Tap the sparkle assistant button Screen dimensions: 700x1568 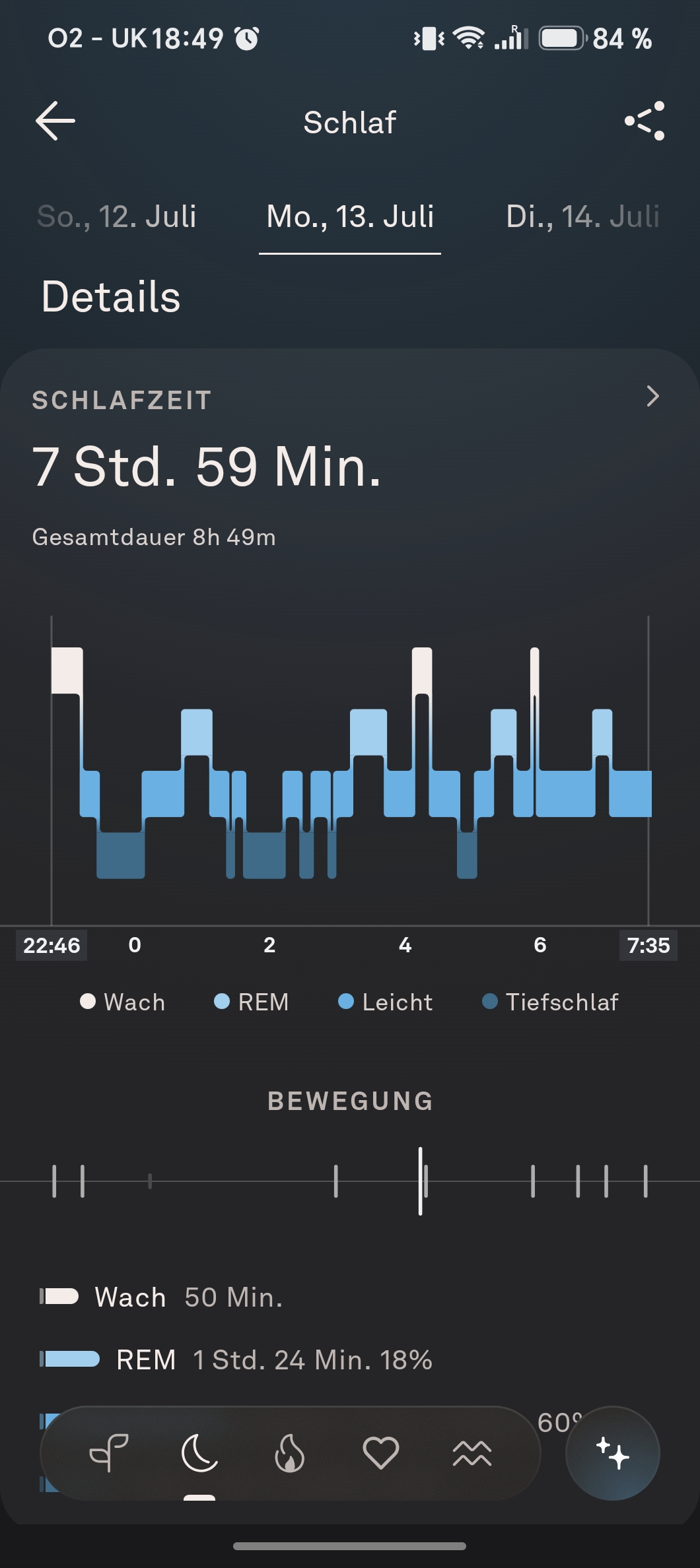(613, 1453)
